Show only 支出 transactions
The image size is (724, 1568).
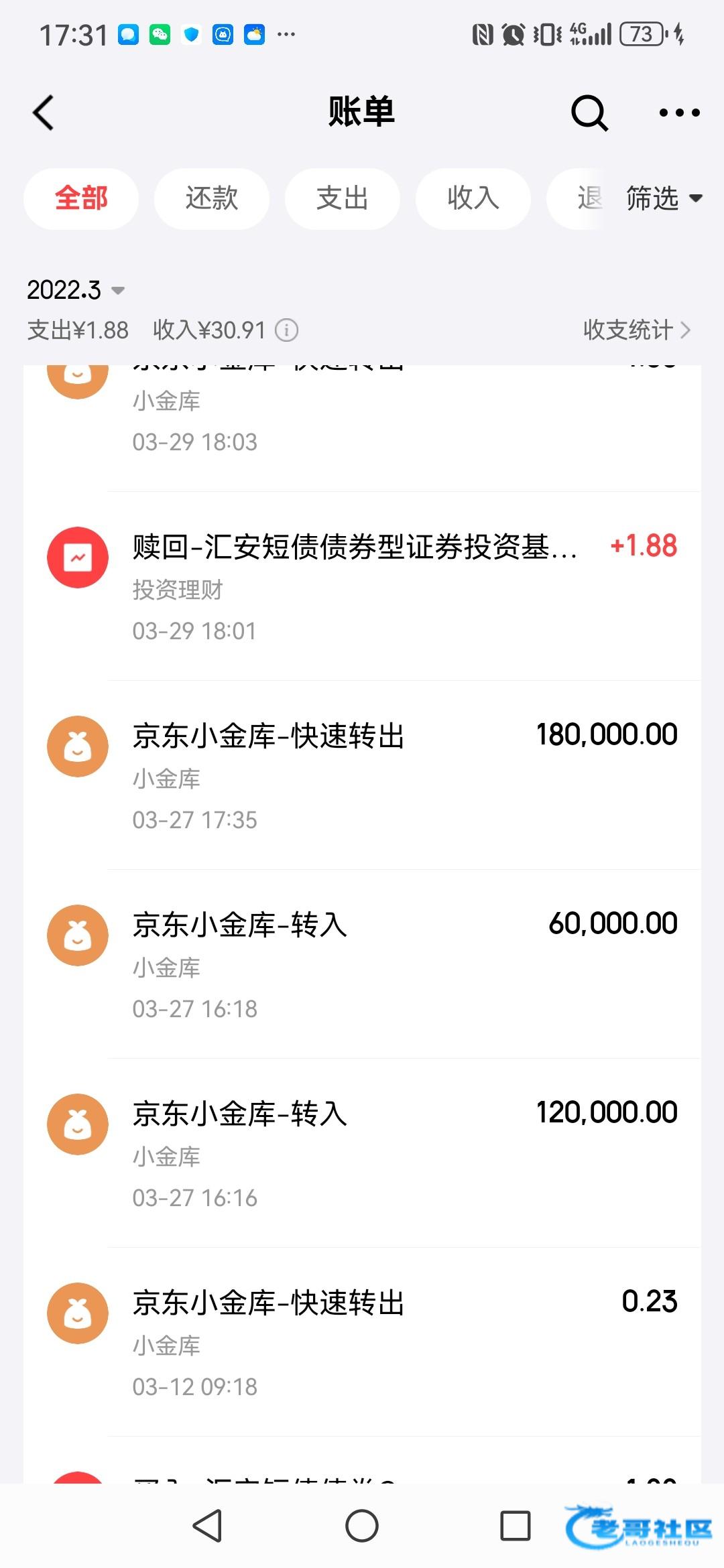point(343,198)
